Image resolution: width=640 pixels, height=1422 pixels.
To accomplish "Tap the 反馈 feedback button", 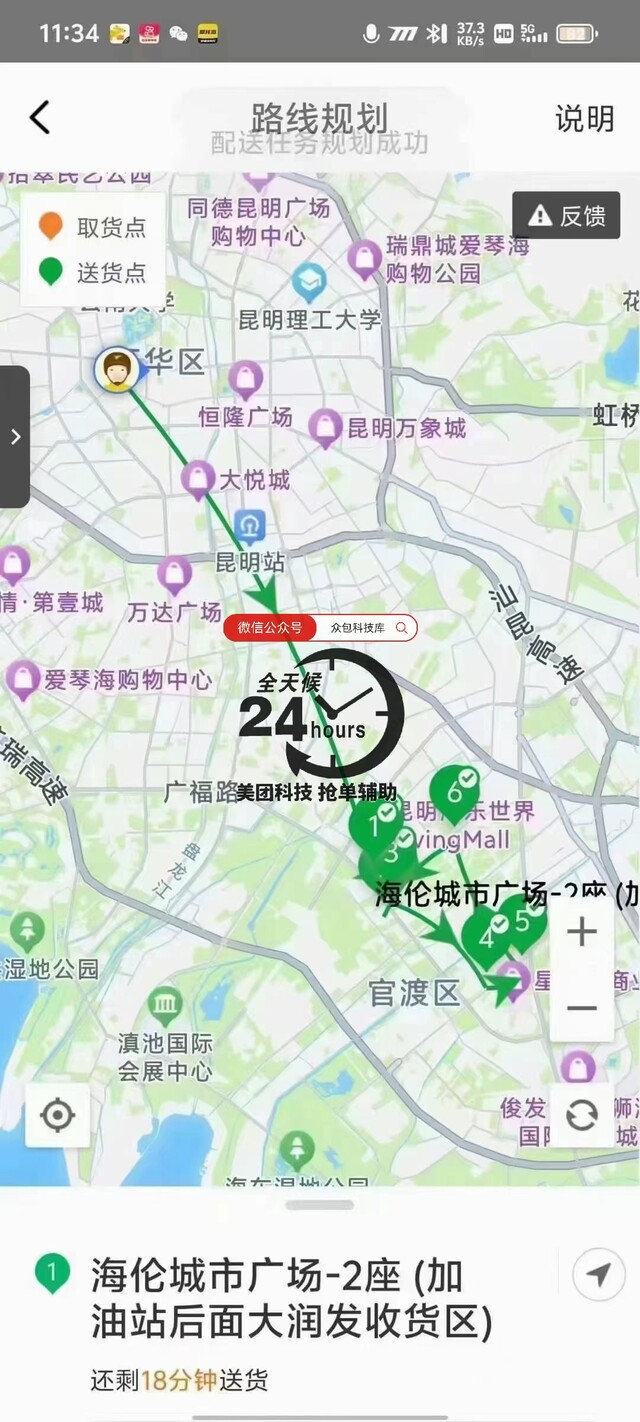I will (x=567, y=215).
